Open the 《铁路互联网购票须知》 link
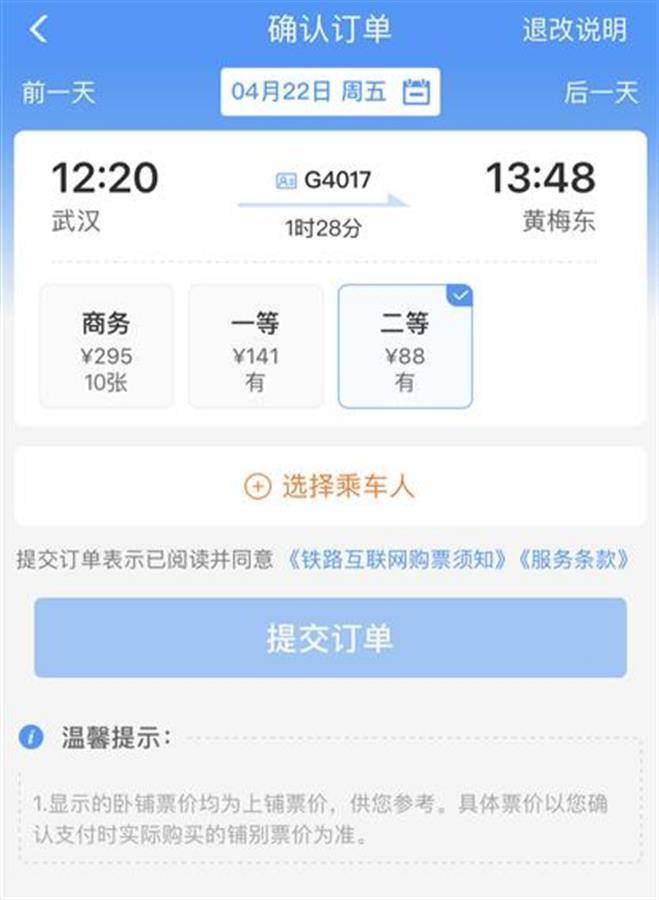 pos(394,560)
